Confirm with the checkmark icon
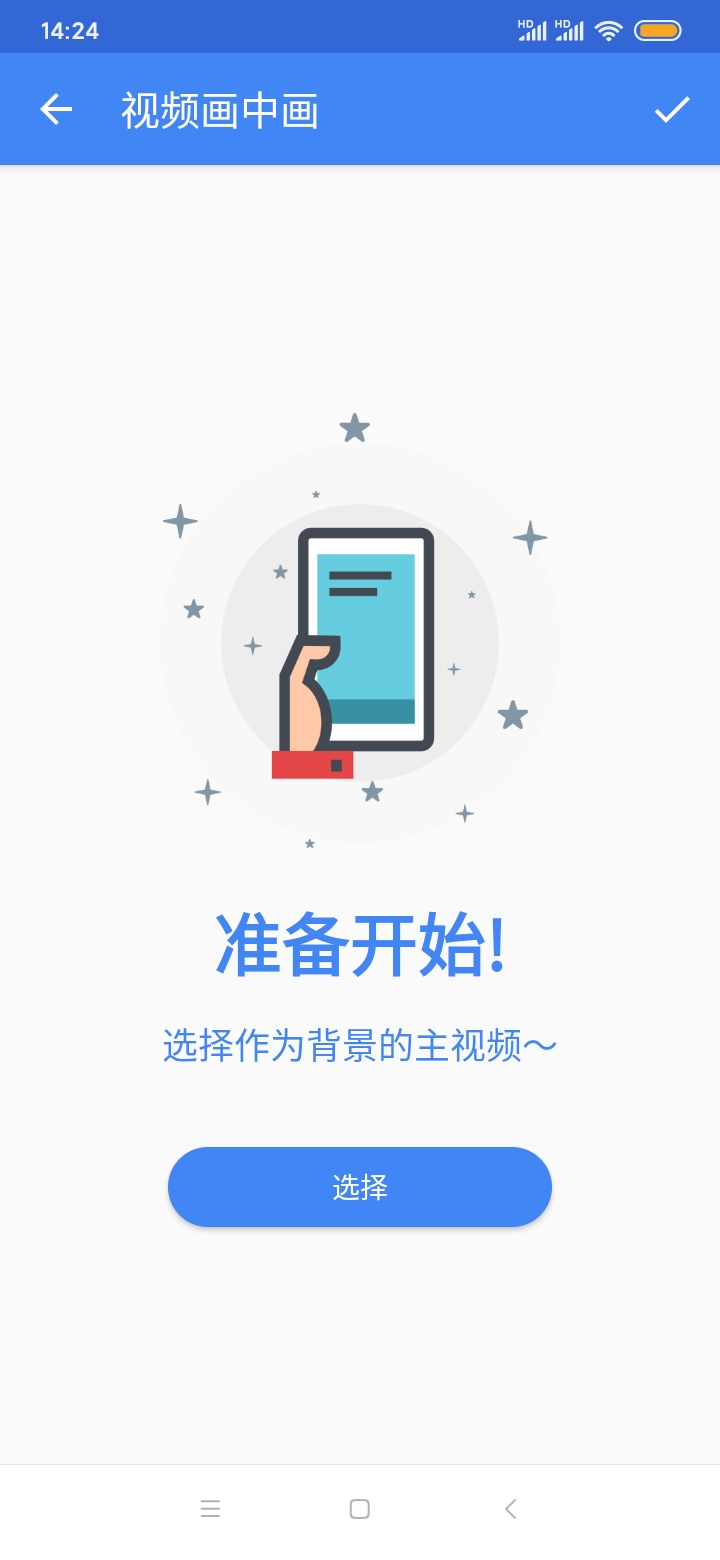Image resolution: width=720 pixels, height=1560 pixels. click(x=672, y=110)
